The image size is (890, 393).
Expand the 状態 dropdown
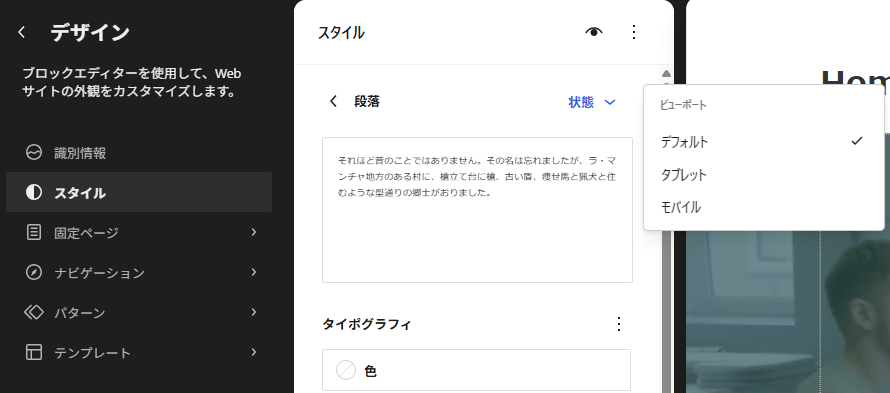tap(592, 102)
